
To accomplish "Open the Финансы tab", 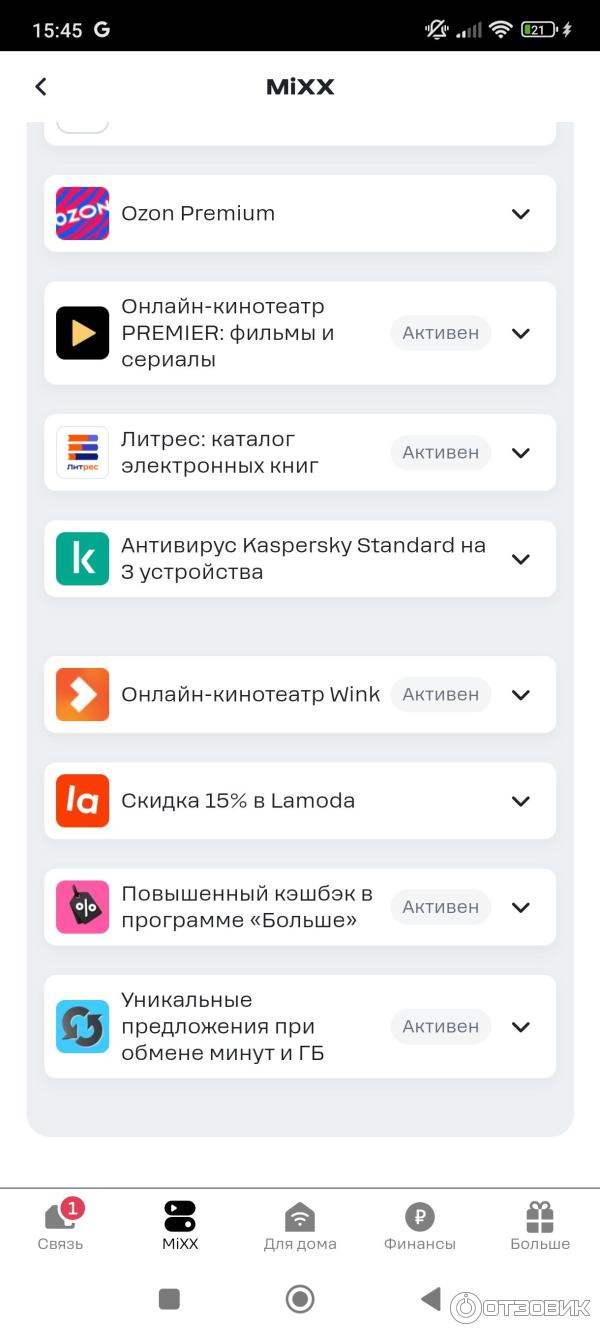I will pos(420,1226).
